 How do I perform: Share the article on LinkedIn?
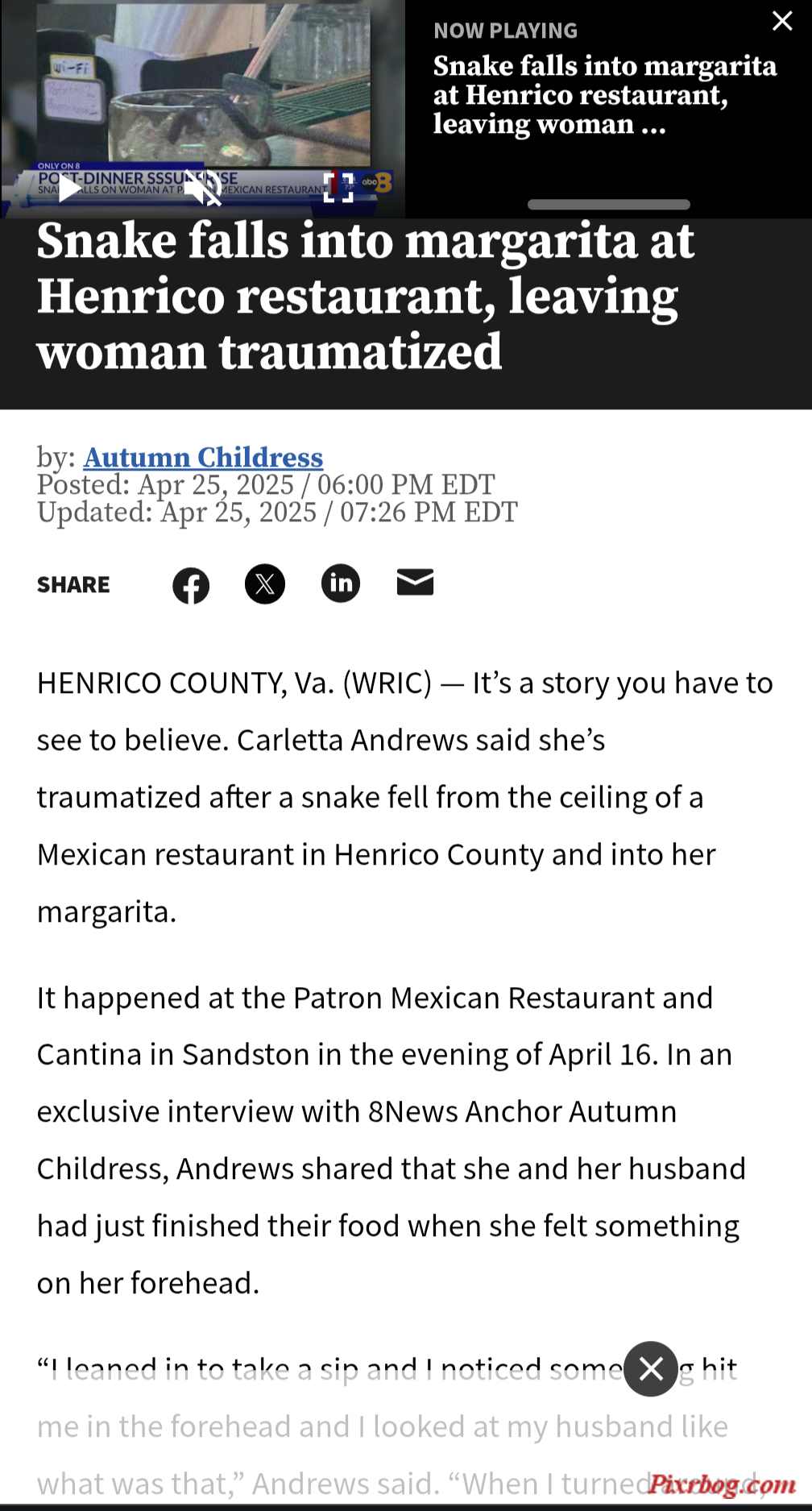(x=341, y=583)
